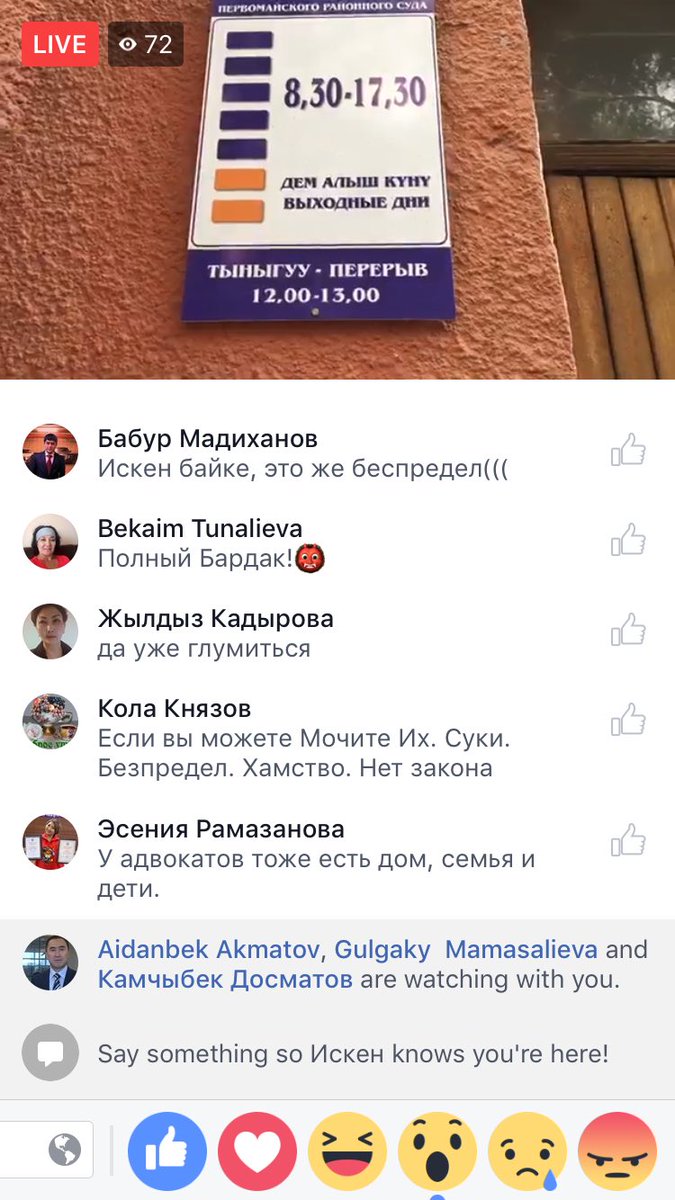
Task: Like Bekaim Tunalieva's comment
Action: point(628,540)
